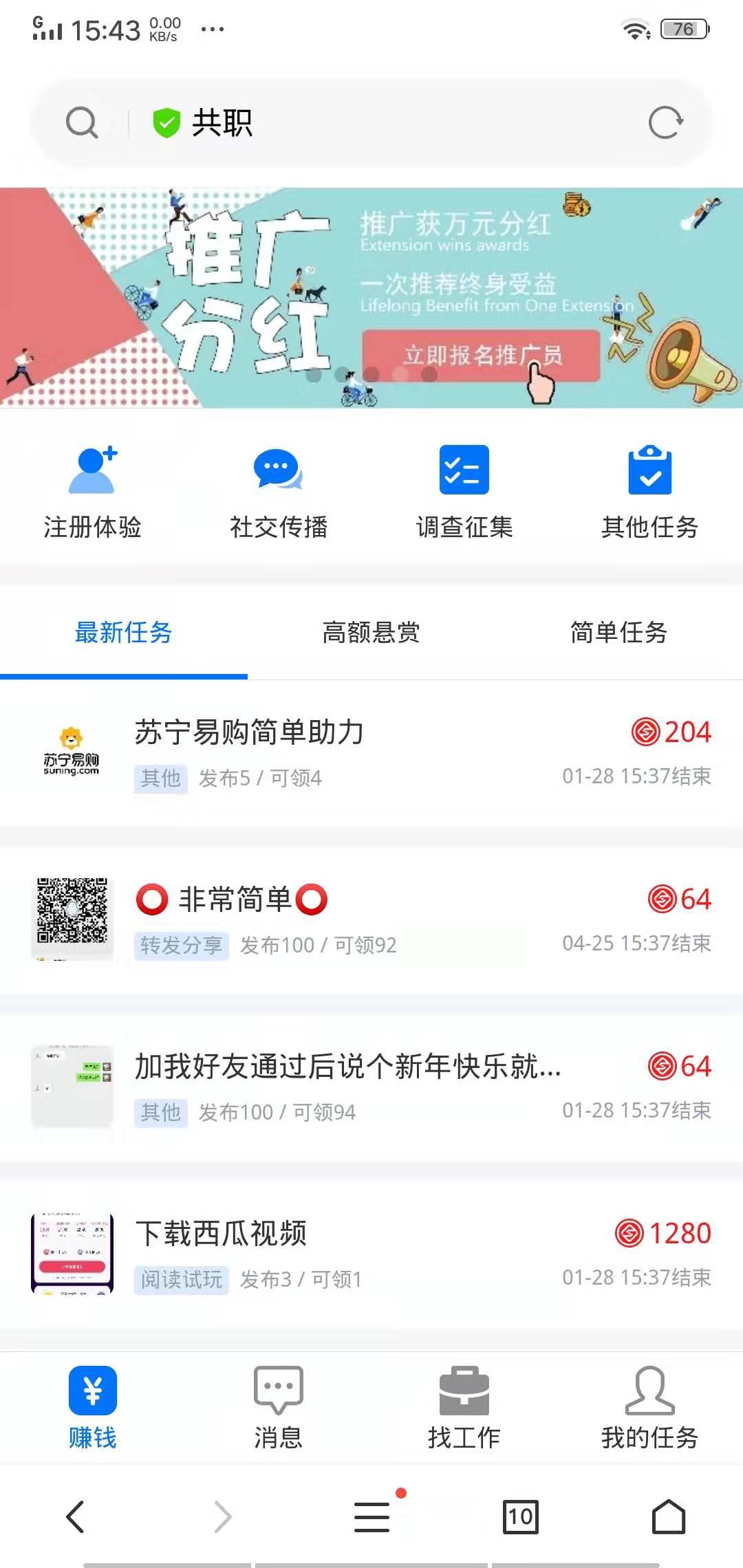Viewport: 743px width, 1568px height.
Task: Open the 注册体验 registration experience icon
Action: (x=93, y=488)
